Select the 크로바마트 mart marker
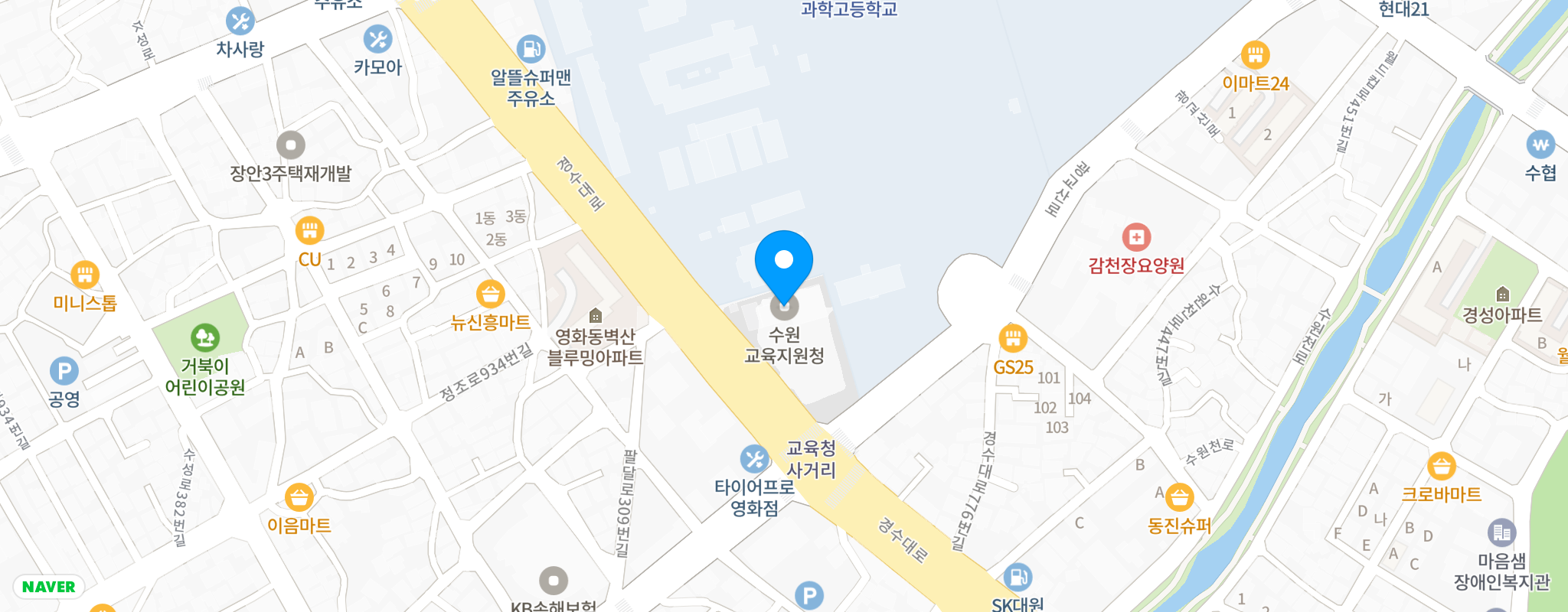 [1441, 466]
